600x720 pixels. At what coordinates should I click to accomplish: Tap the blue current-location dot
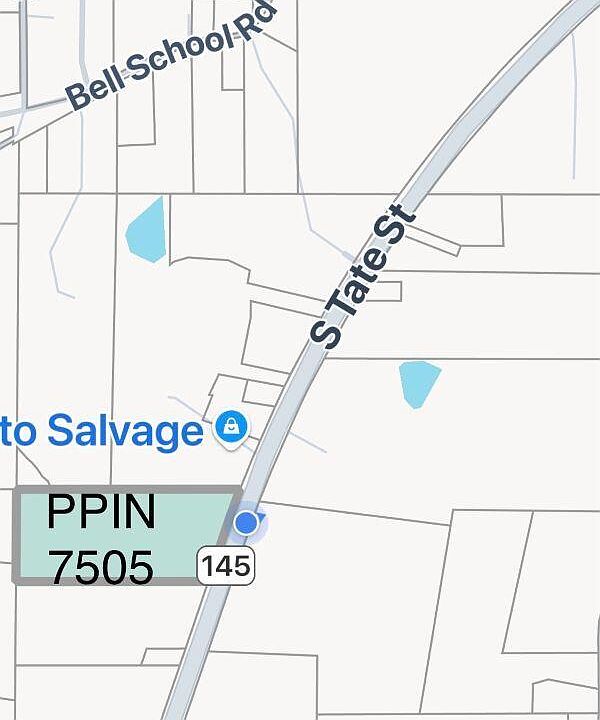(x=246, y=523)
